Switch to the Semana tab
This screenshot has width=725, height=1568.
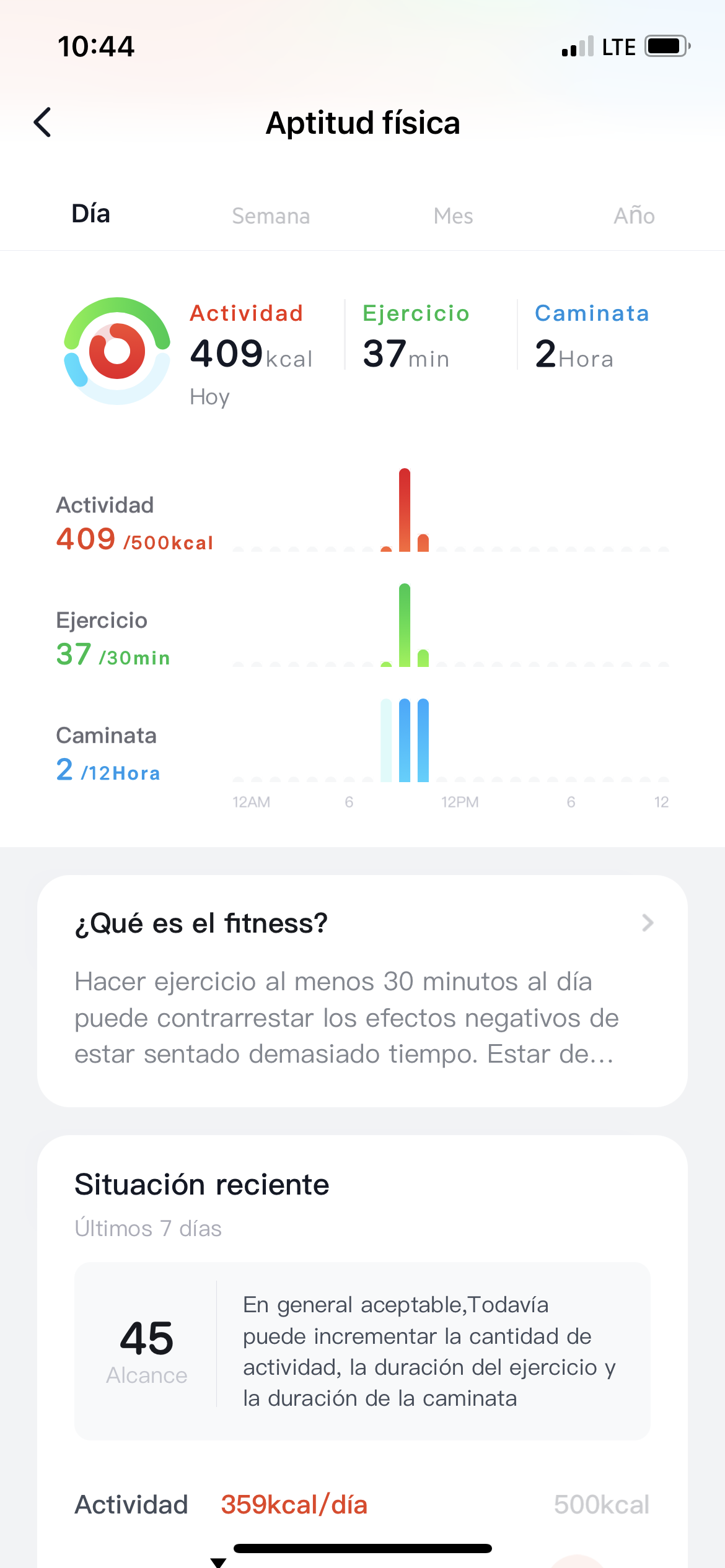click(271, 216)
